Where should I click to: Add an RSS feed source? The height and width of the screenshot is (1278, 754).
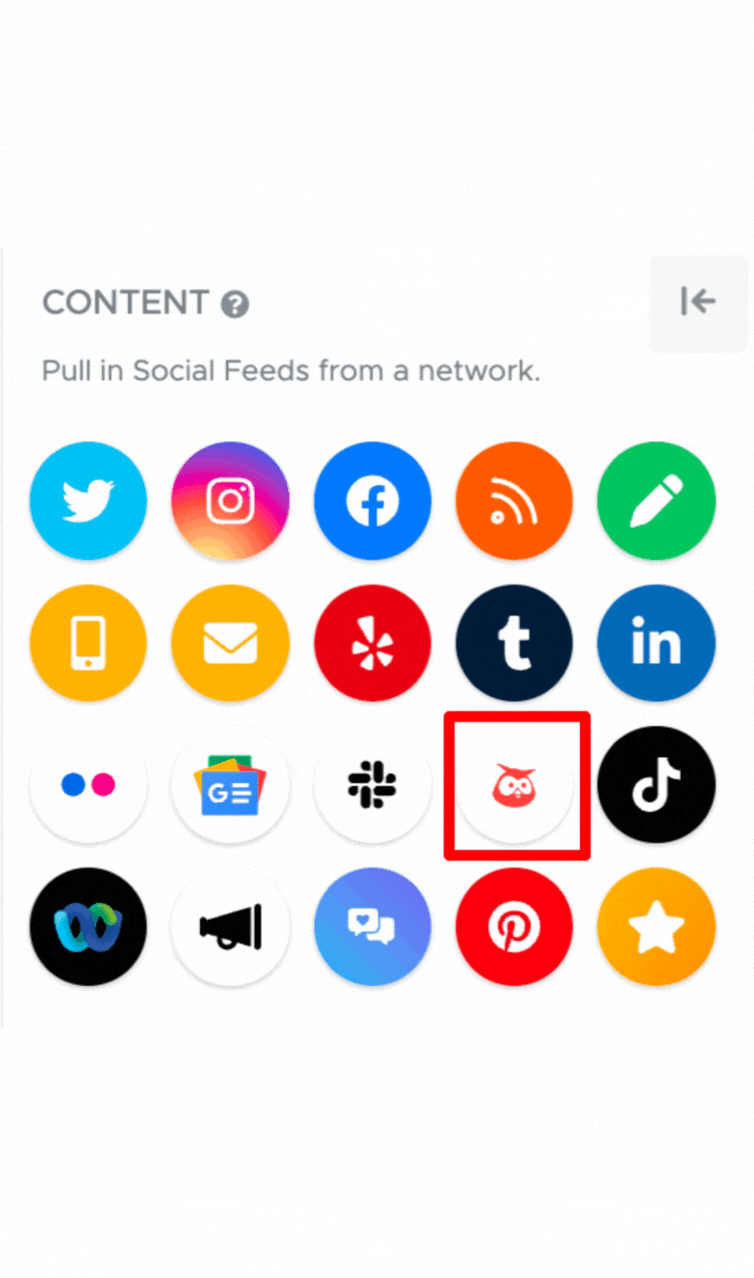pyautogui.click(x=514, y=500)
